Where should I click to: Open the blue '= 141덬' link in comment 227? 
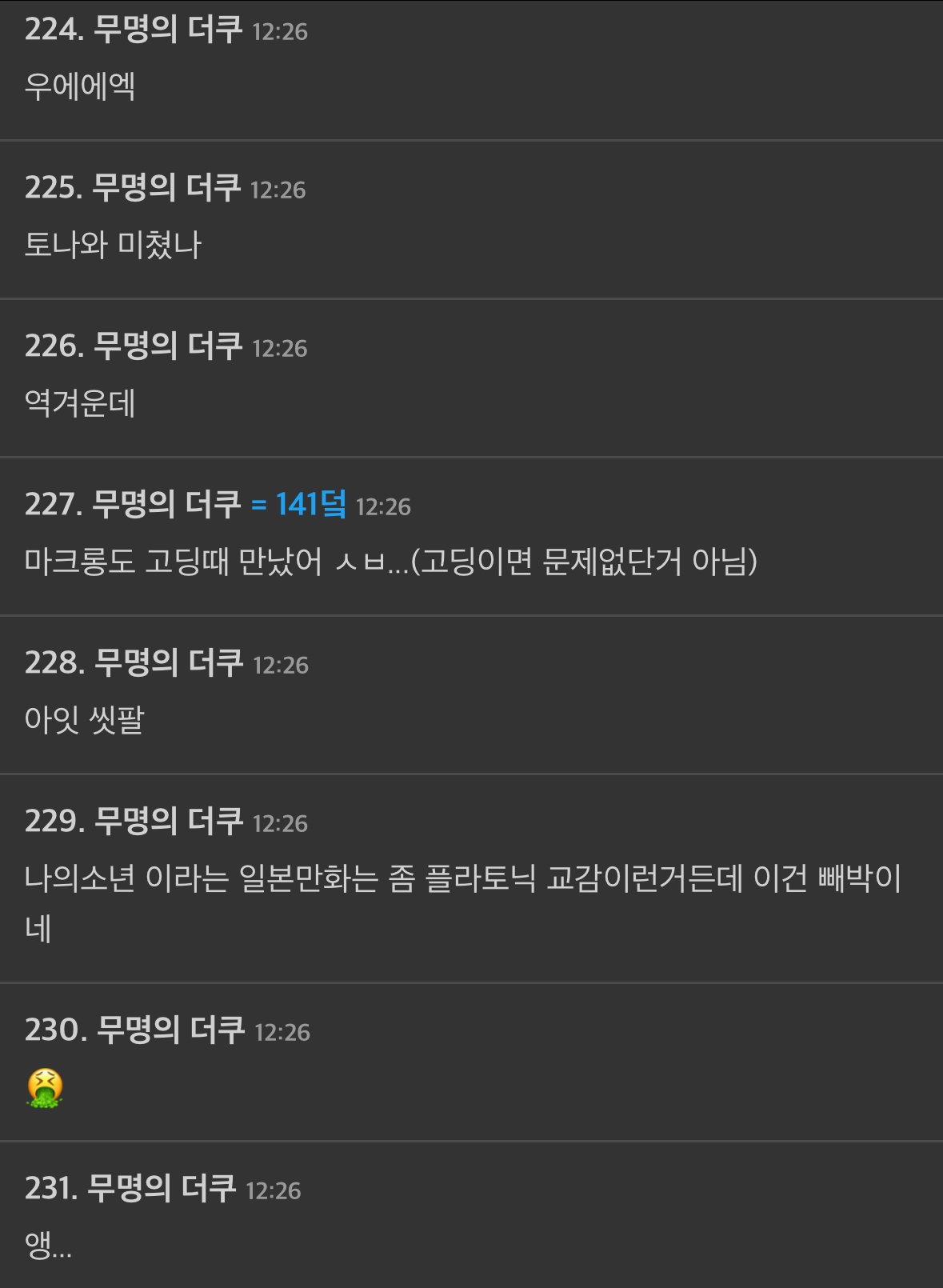pyautogui.click(x=298, y=505)
